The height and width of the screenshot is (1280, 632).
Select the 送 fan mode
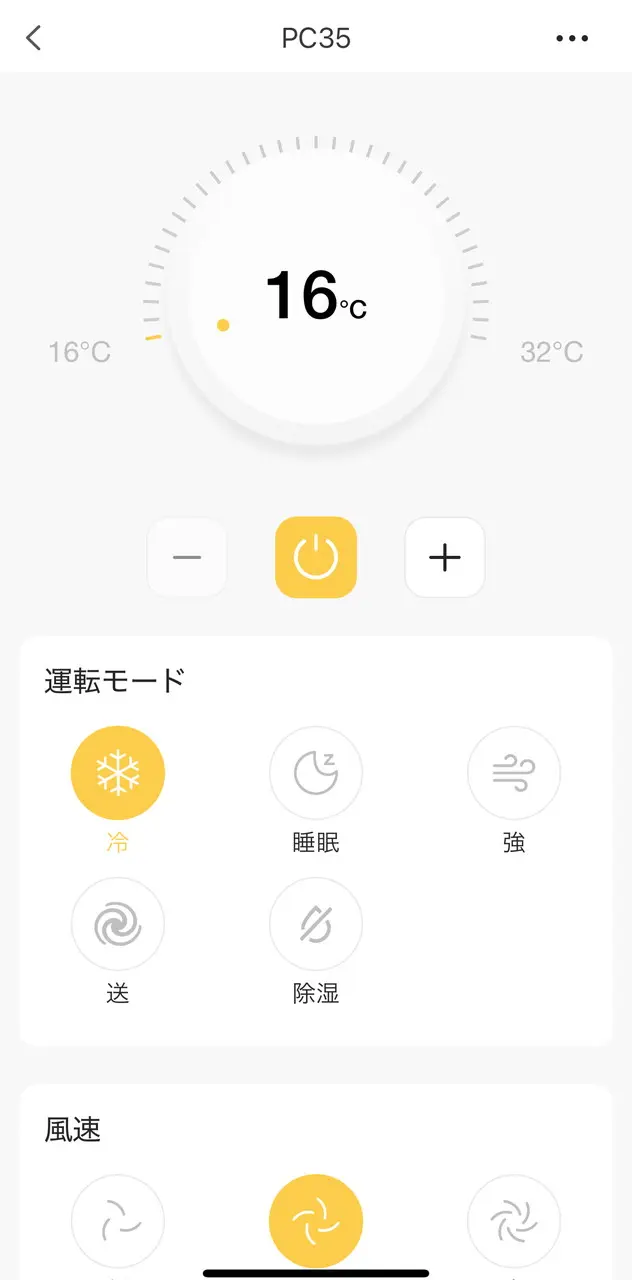click(x=118, y=925)
